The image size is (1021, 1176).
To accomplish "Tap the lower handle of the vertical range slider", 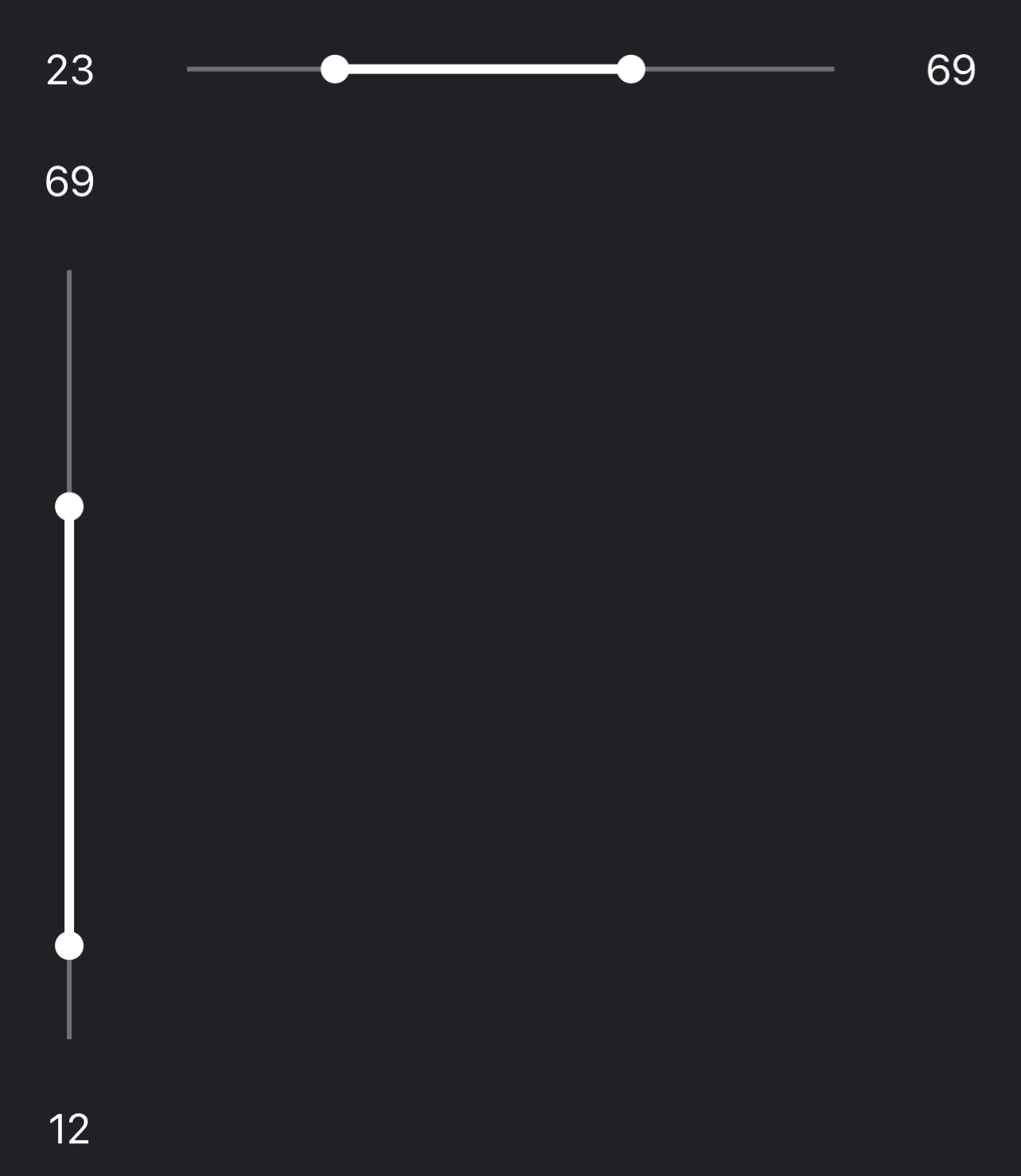I will [69, 946].
